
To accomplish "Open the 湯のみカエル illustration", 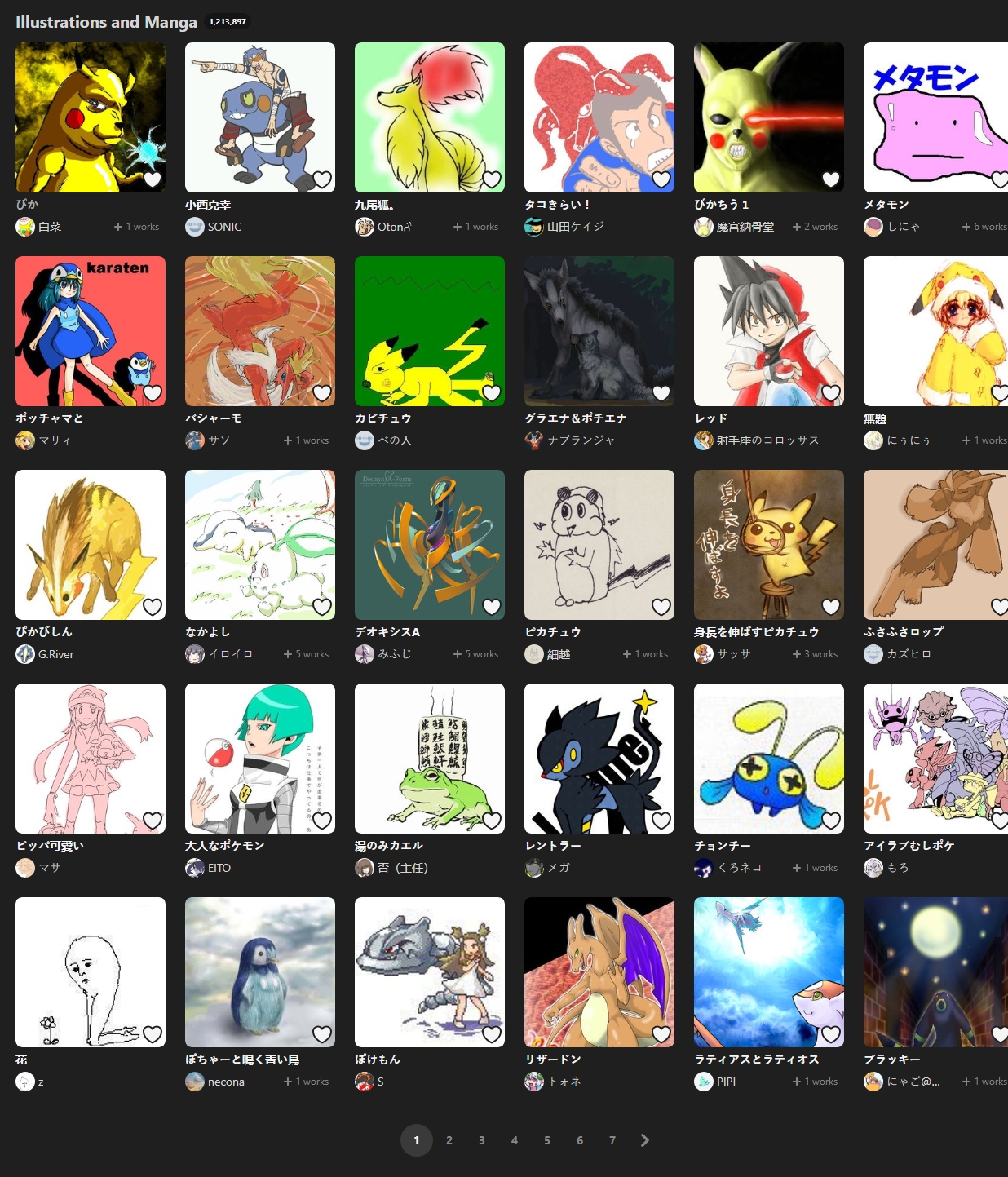I will [429, 759].
